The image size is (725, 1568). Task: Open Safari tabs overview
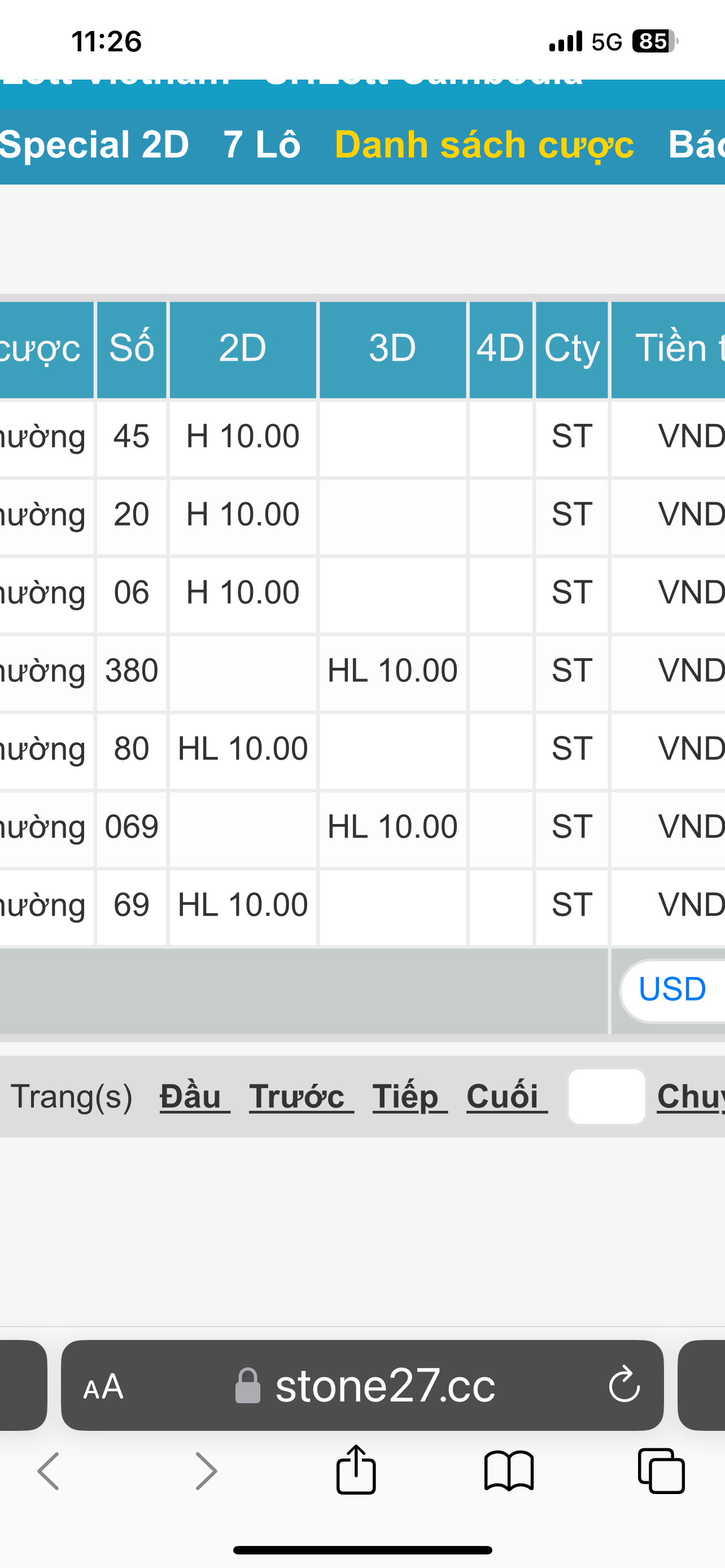click(661, 1470)
